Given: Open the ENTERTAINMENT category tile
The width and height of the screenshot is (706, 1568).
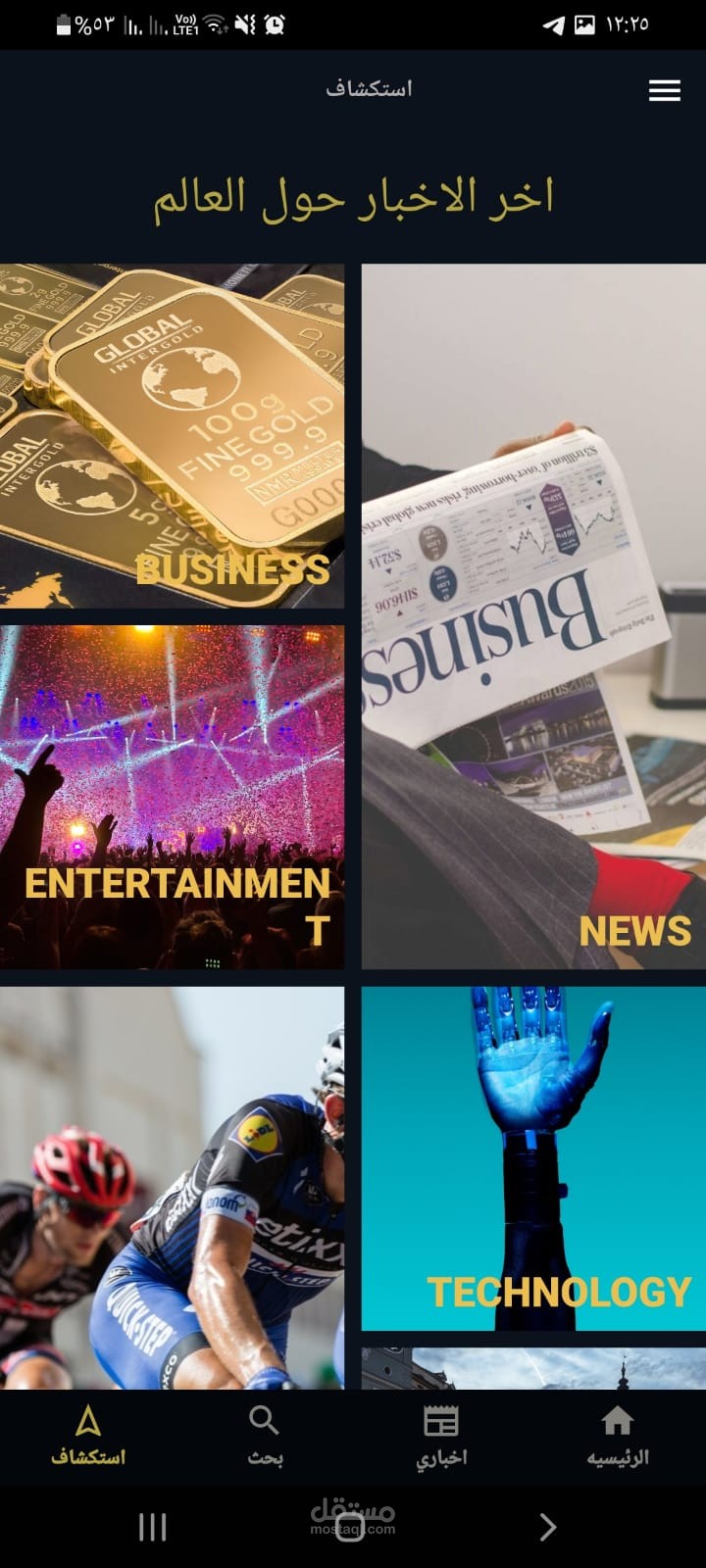Looking at the screenshot, I should 172,797.
